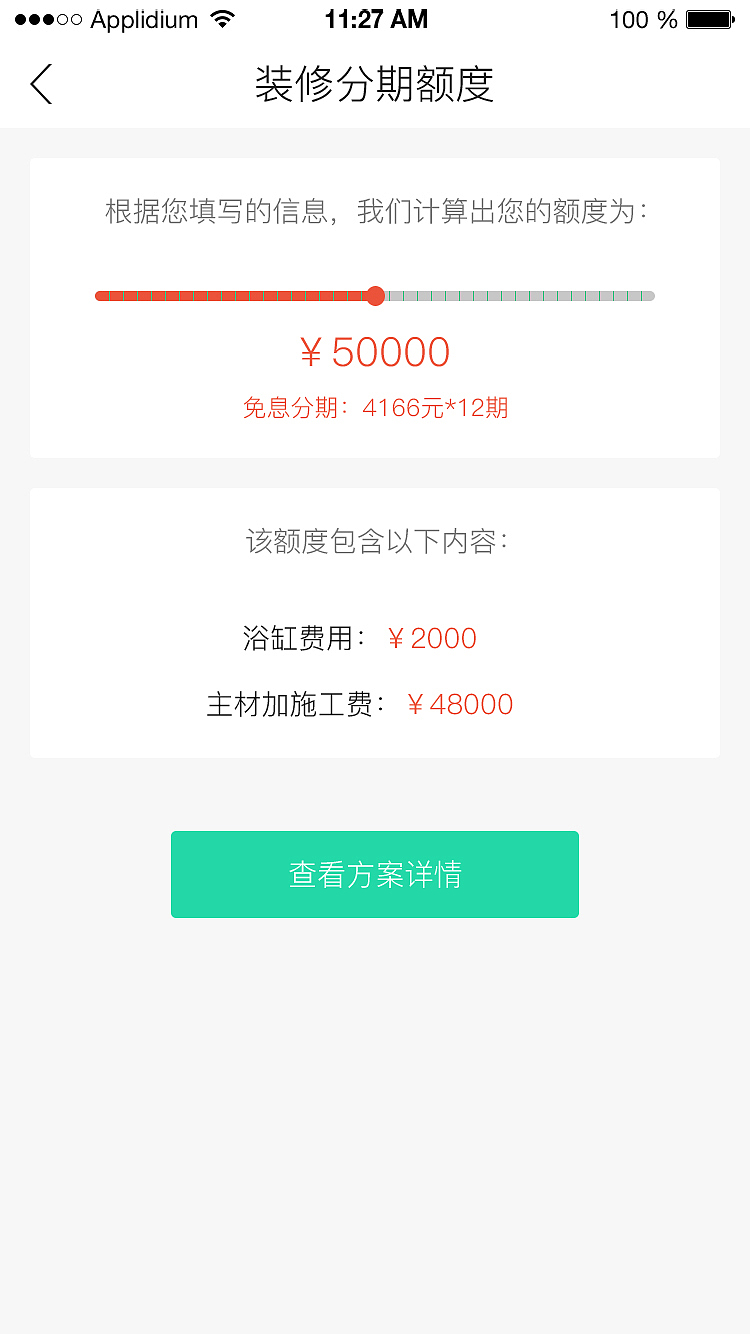Select the instruction text about calculated quota
The width and height of the screenshot is (750, 1334).
[375, 210]
